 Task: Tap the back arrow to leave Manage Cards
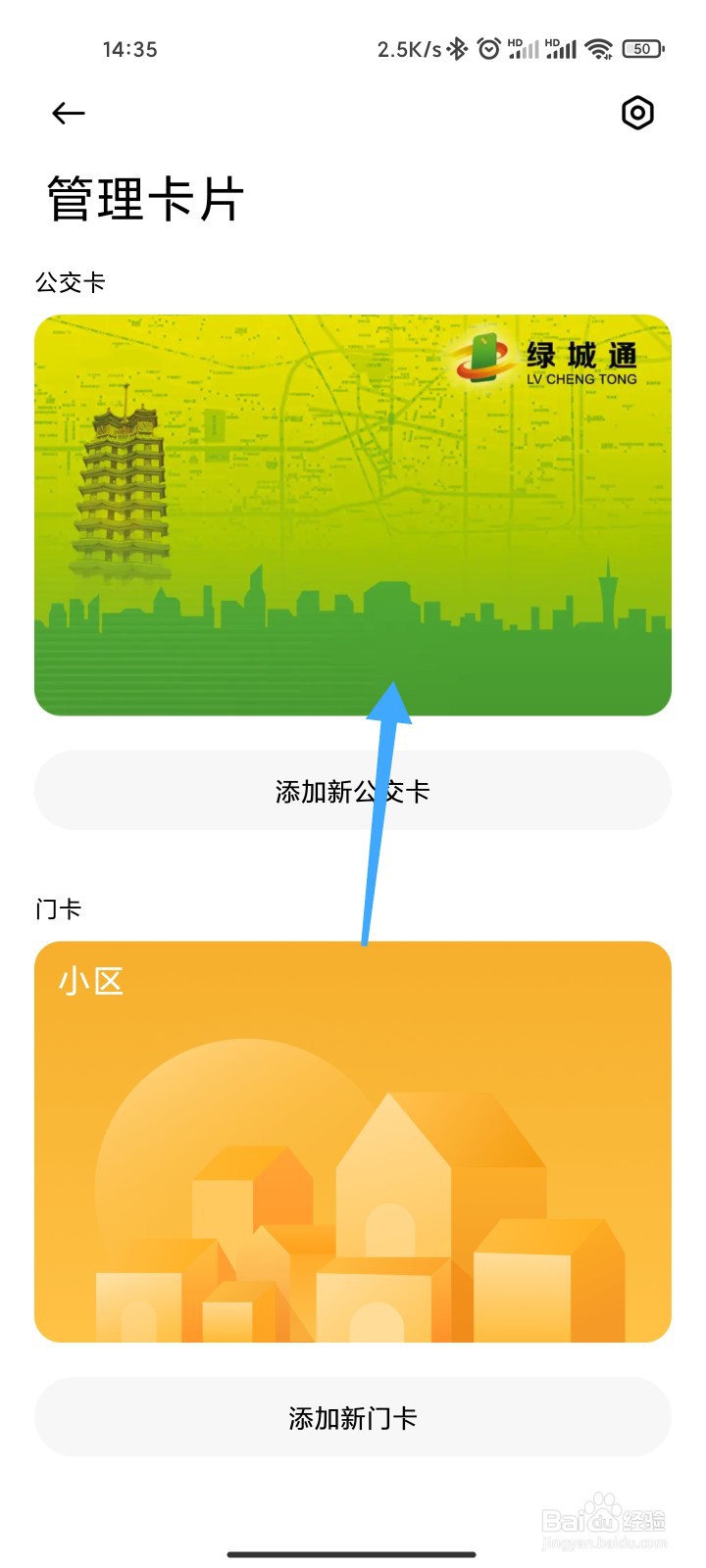click(x=68, y=113)
